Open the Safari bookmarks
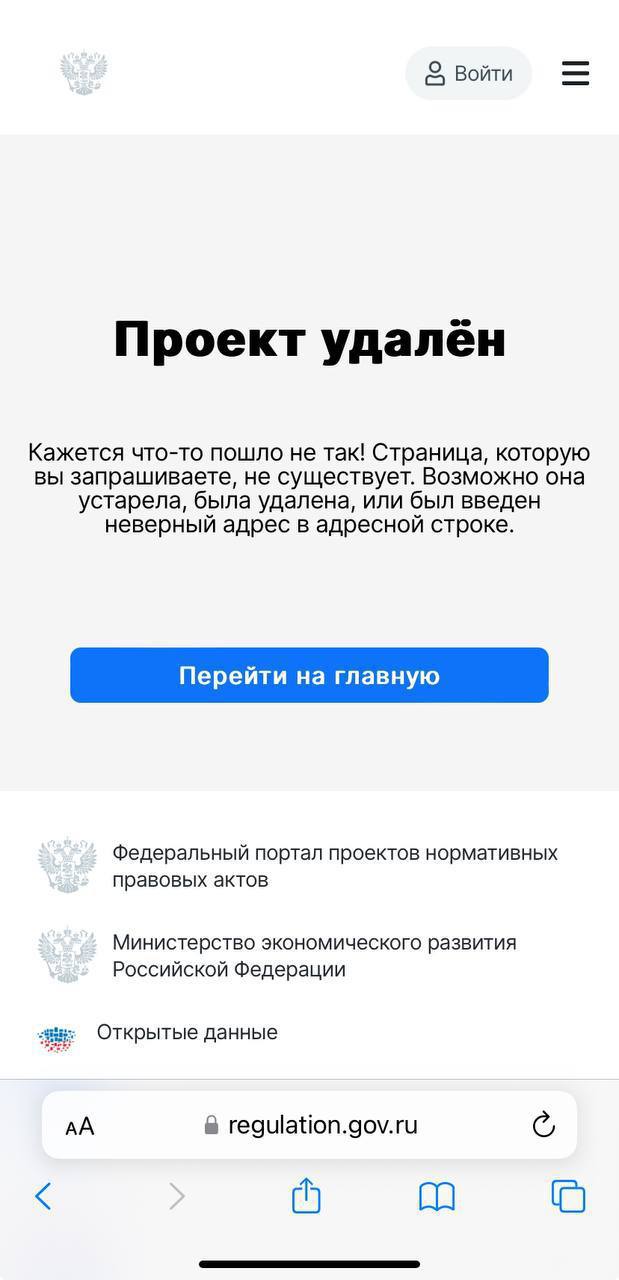This screenshot has height=1280, width=619. coord(437,1196)
